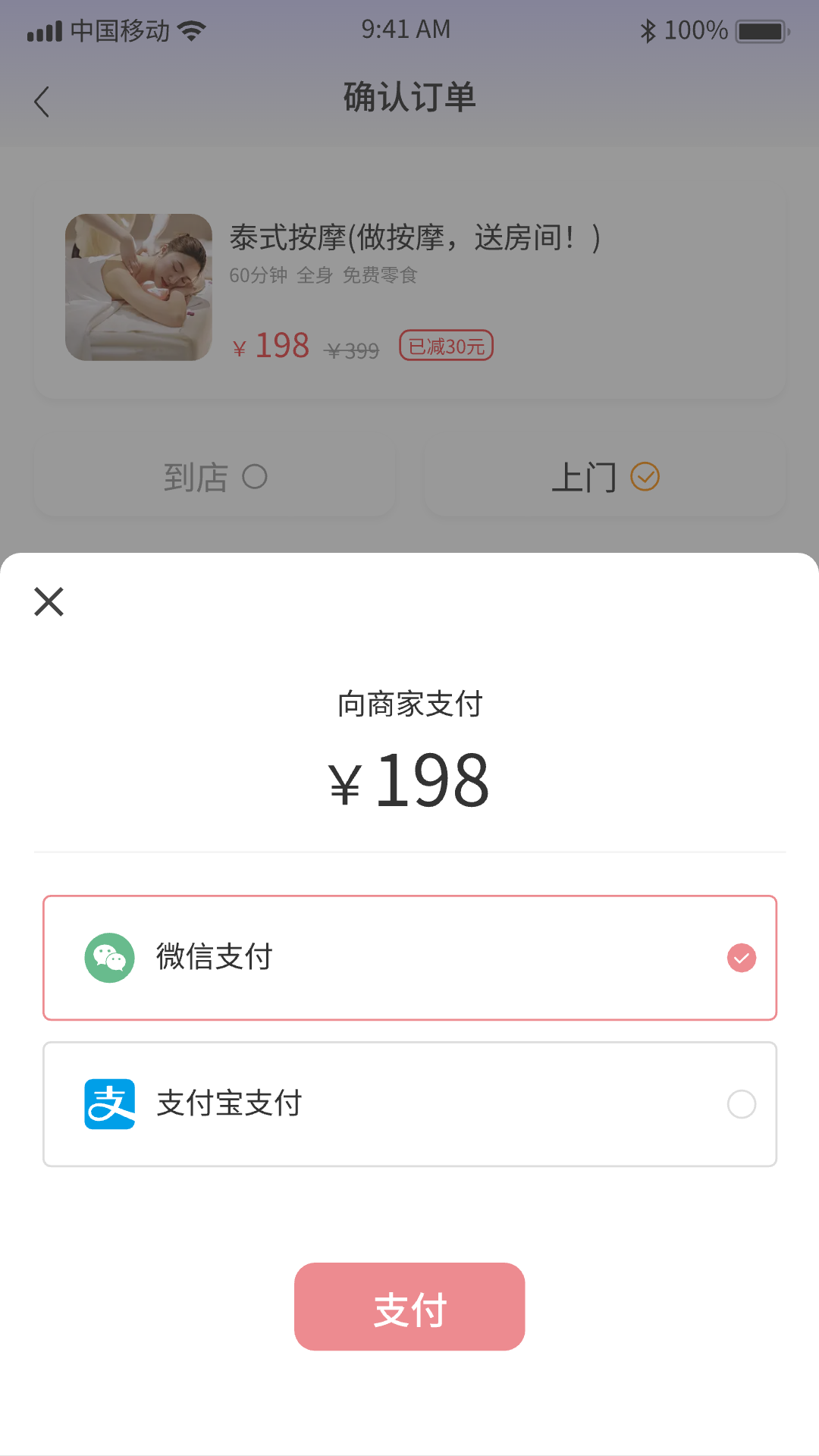Image resolution: width=819 pixels, height=1456 pixels.
Task: Tap the back arrow on 确认订单 screen
Action: click(x=42, y=100)
